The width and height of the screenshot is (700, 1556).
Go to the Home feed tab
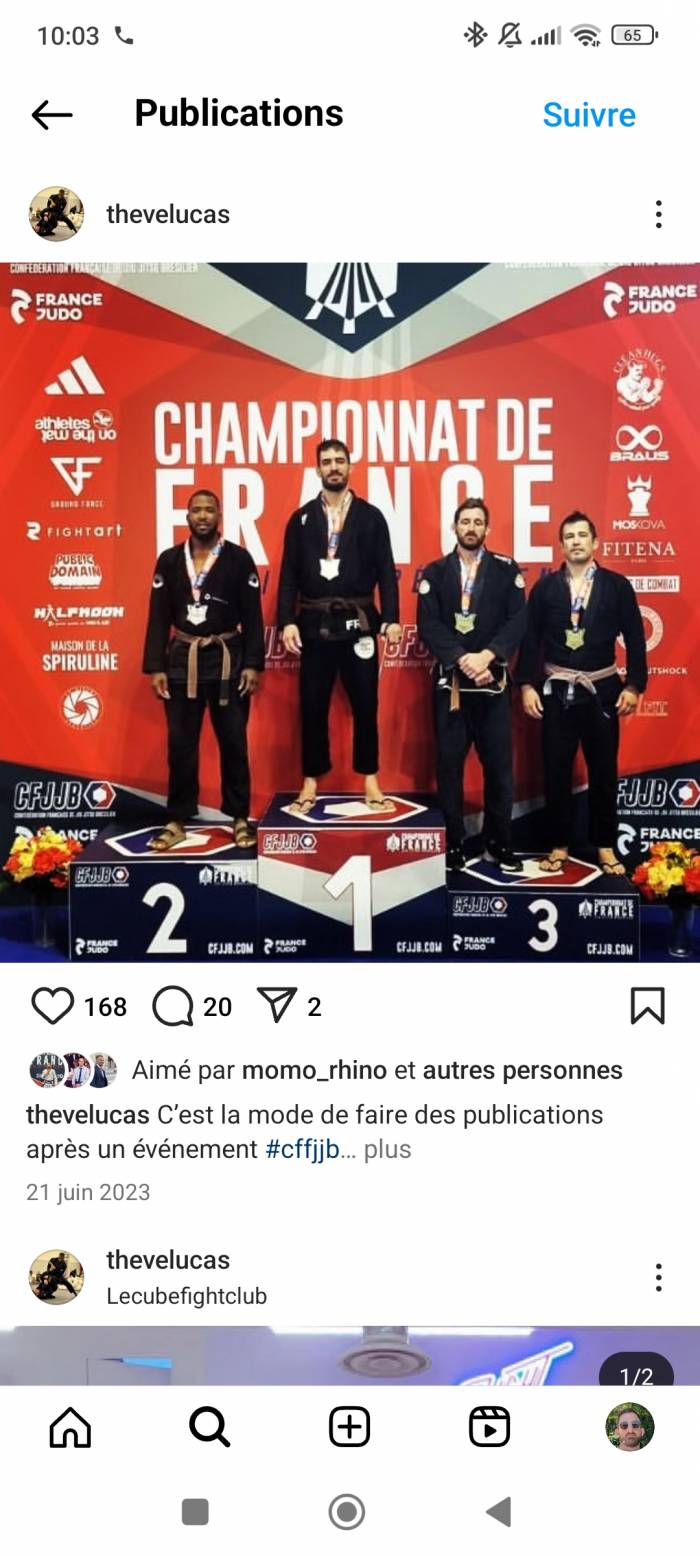[x=70, y=1427]
